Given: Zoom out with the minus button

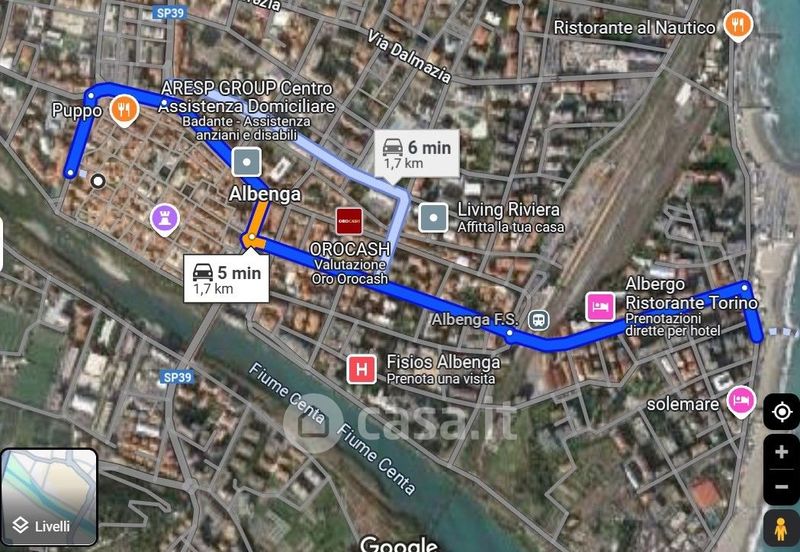Looking at the screenshot, I should (x=781, y=487).
